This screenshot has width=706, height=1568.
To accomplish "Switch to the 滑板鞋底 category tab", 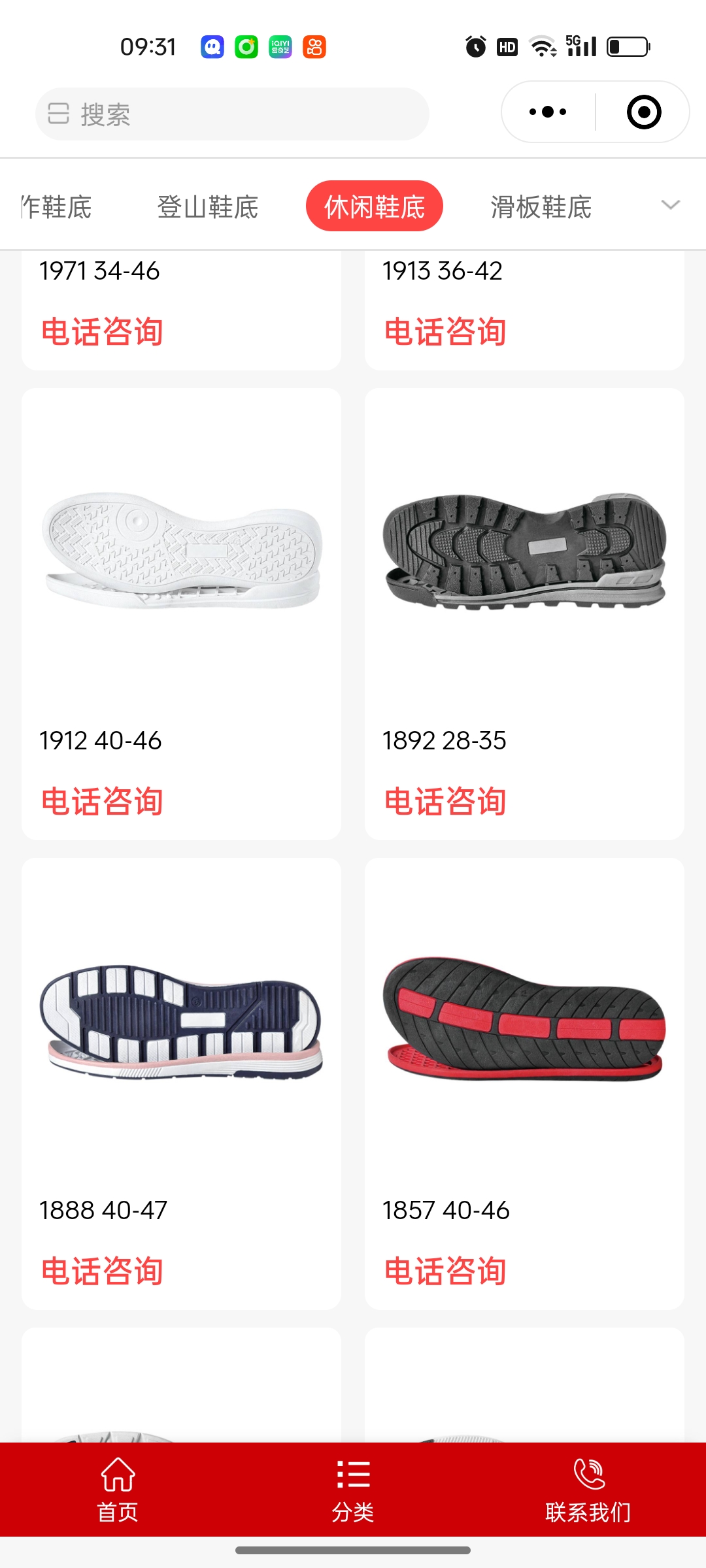I will [541, 207].
